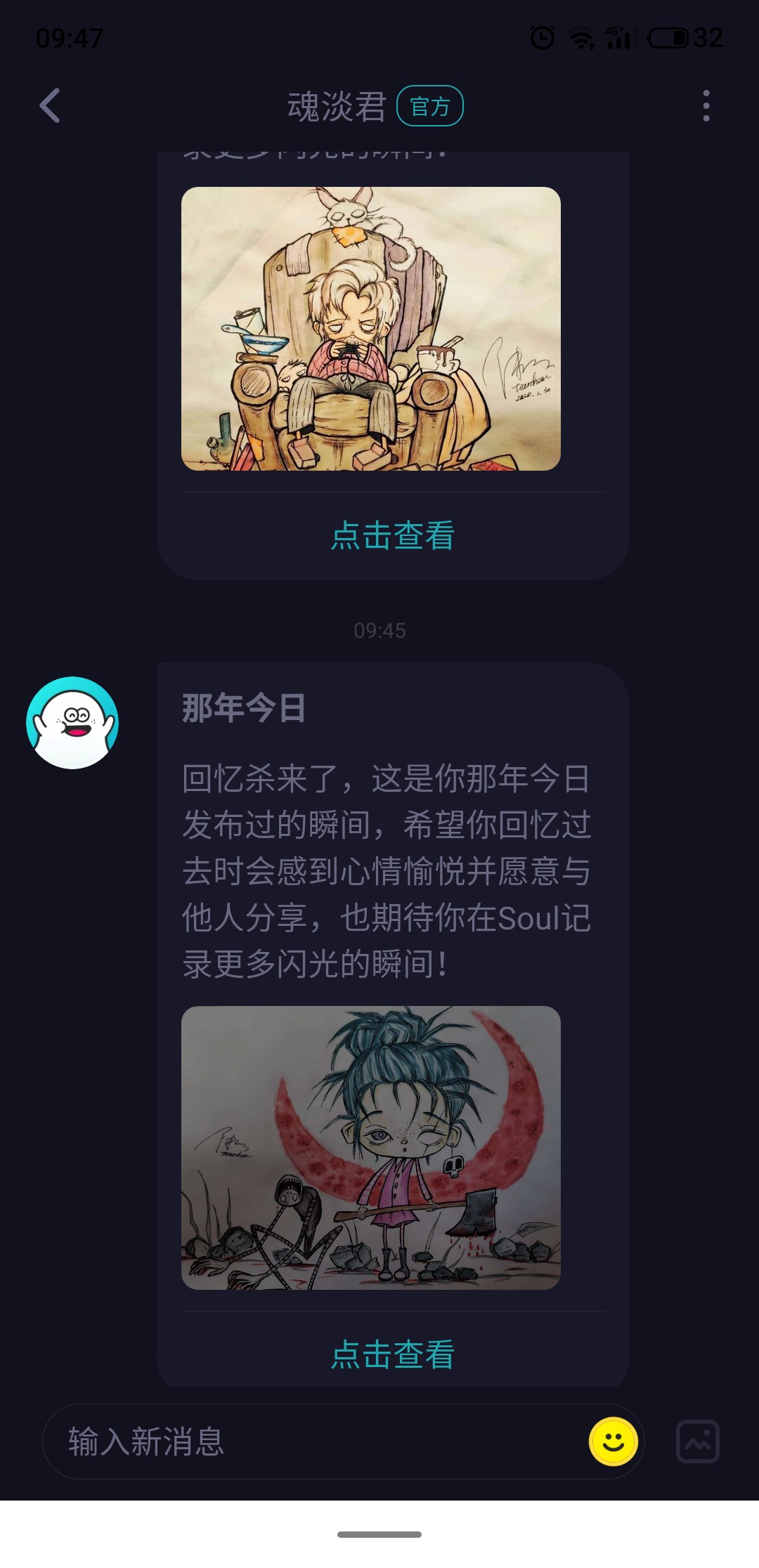Go back using the top-left arrow
The height and width of the screenshot is (1568, 759).
pyautogui.click(x=50, y=106)
